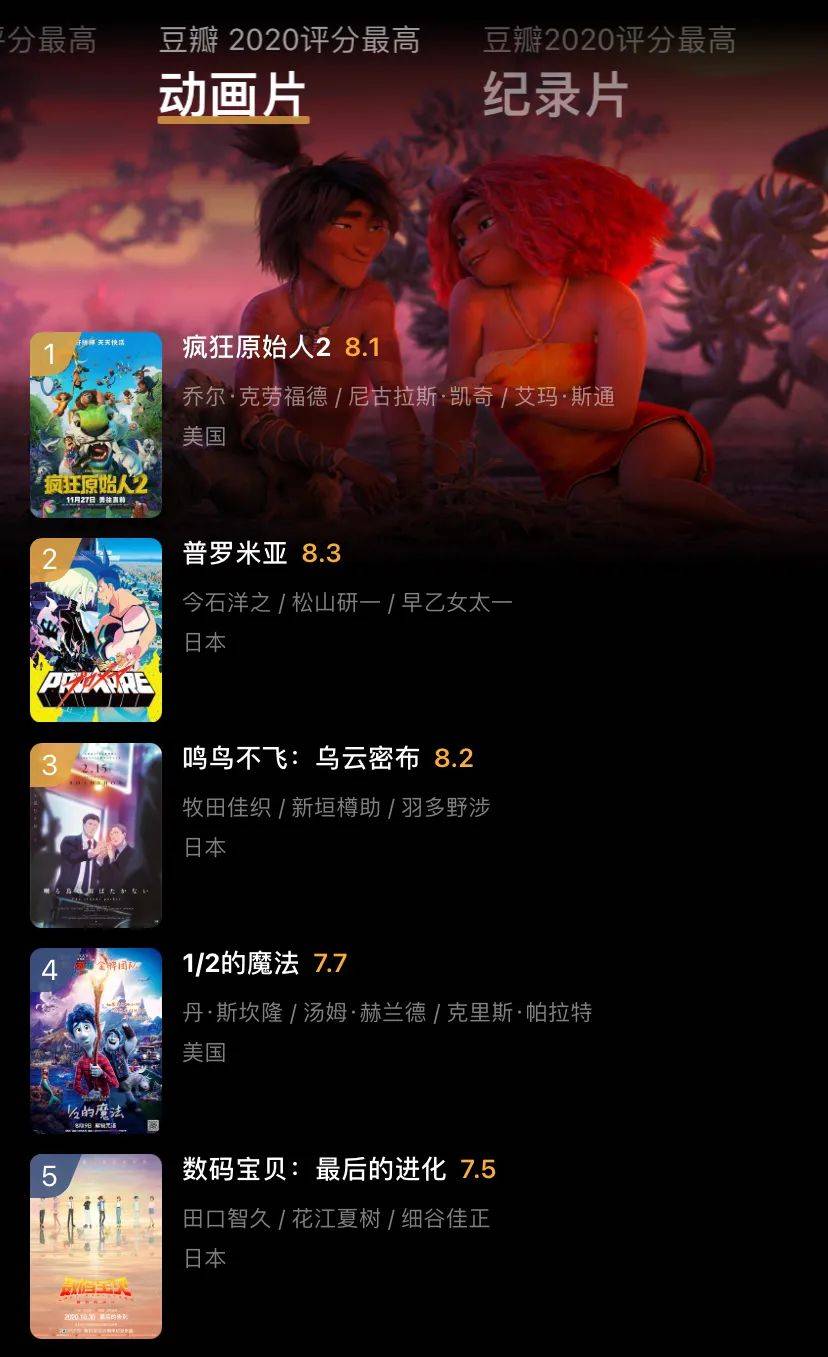Image resolution: width=828 pixels, height=1357 pixels.
Task: Click the 疯狂原始人2 poster thumbnail
Action: point(95,424)
